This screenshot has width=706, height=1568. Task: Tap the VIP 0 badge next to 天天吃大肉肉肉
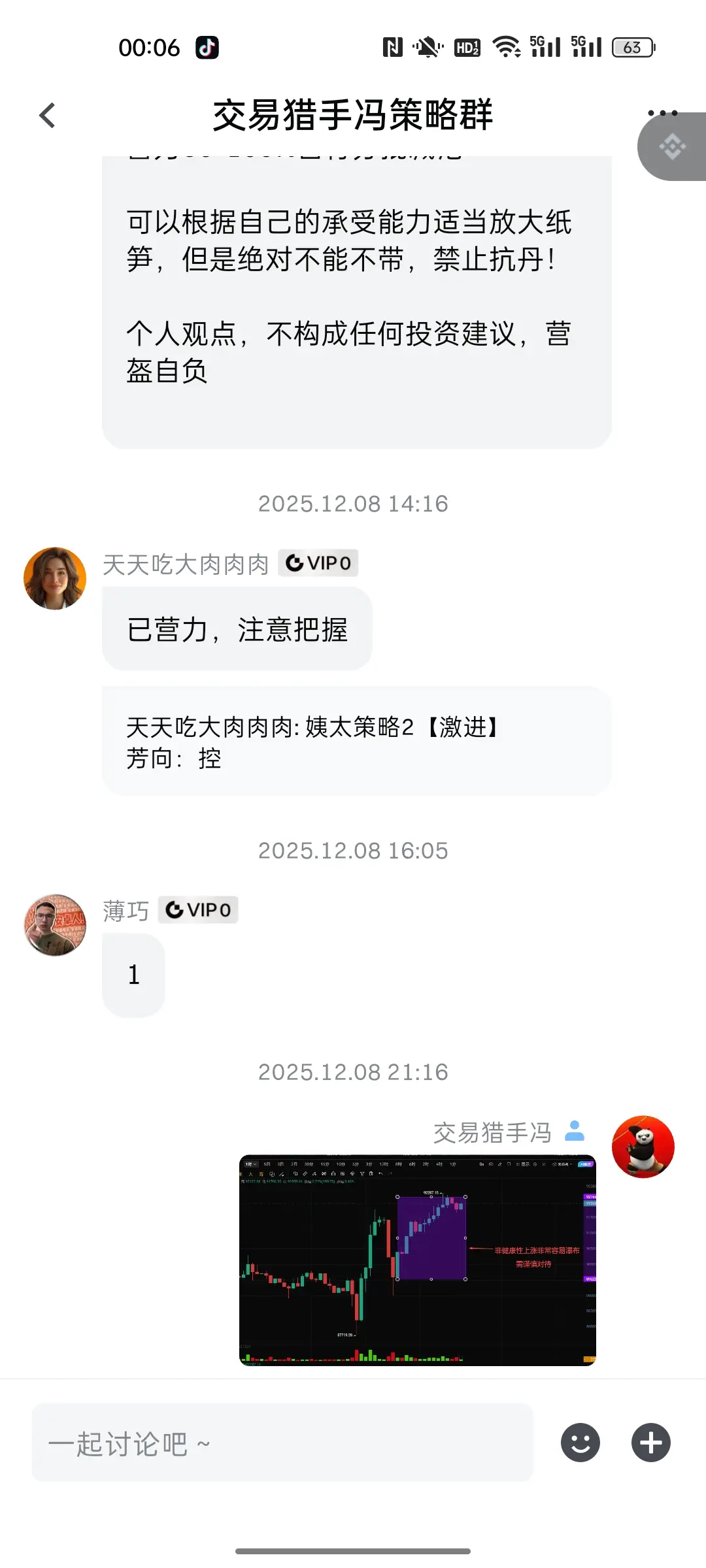tap(320, 563)
